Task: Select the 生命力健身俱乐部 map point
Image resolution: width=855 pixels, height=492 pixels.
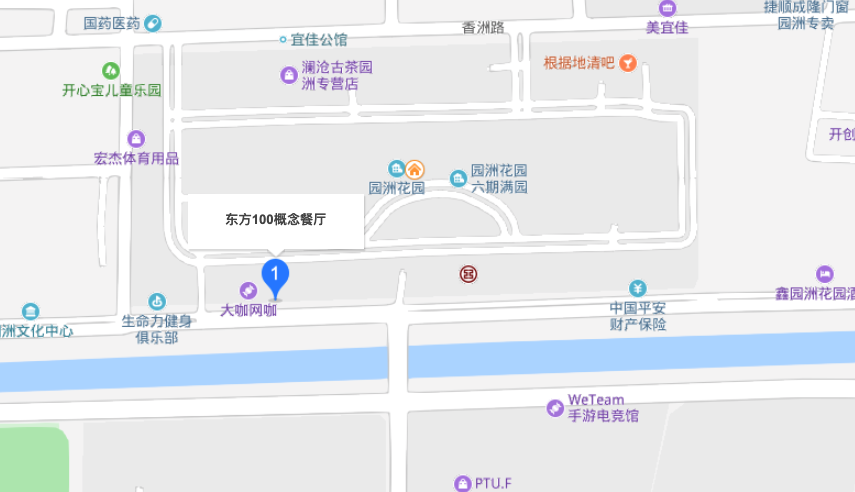Action: coord(157,302)
